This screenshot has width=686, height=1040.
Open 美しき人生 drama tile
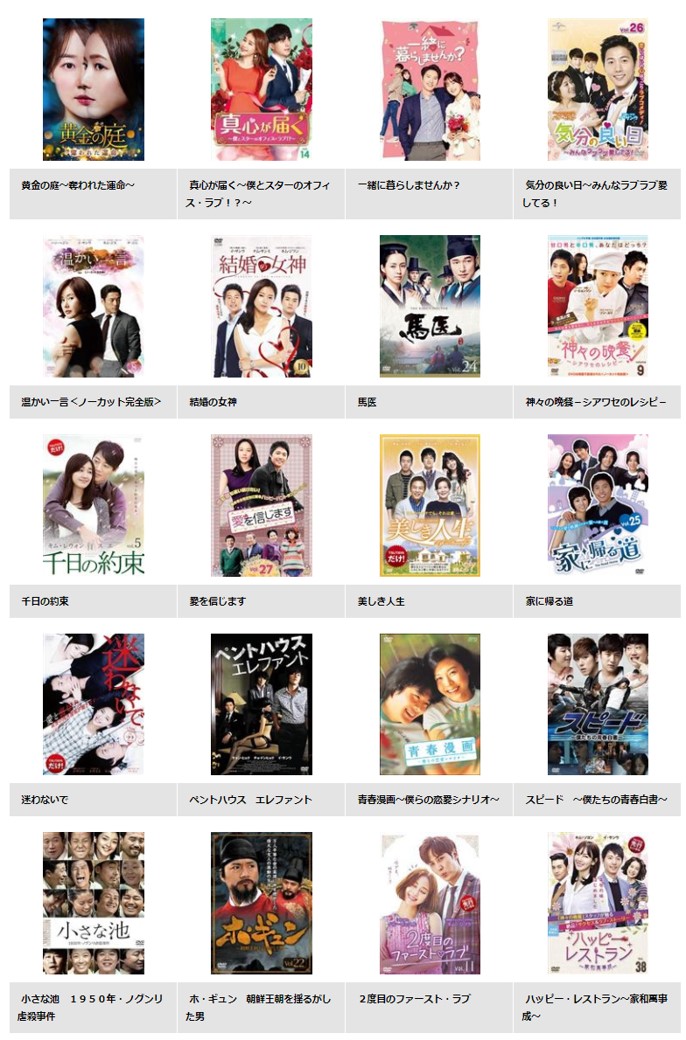point(429,505)
